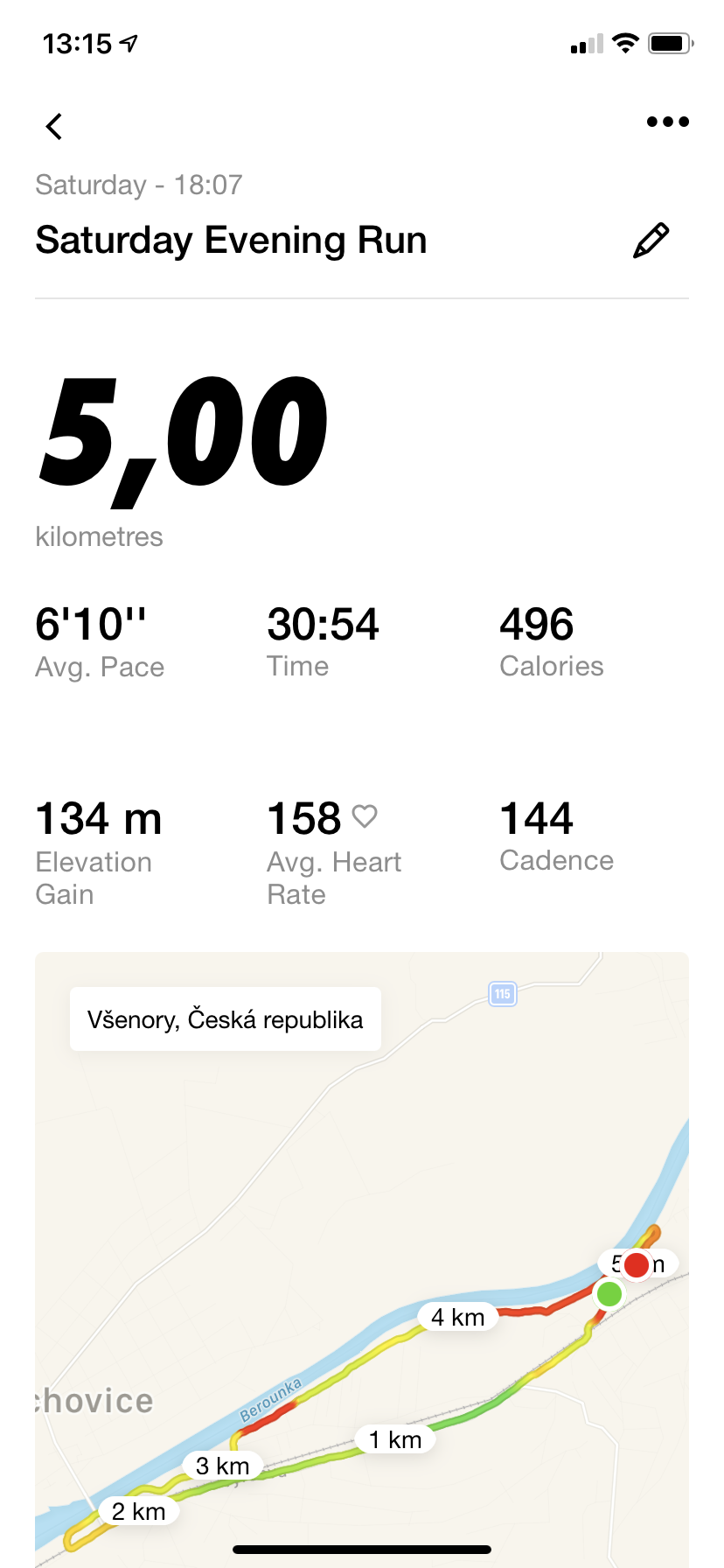Image resolution: width=724 pixels, height=1568 pixels.
Task: Open the route map of Všenory
Action: click(362, 1259)
